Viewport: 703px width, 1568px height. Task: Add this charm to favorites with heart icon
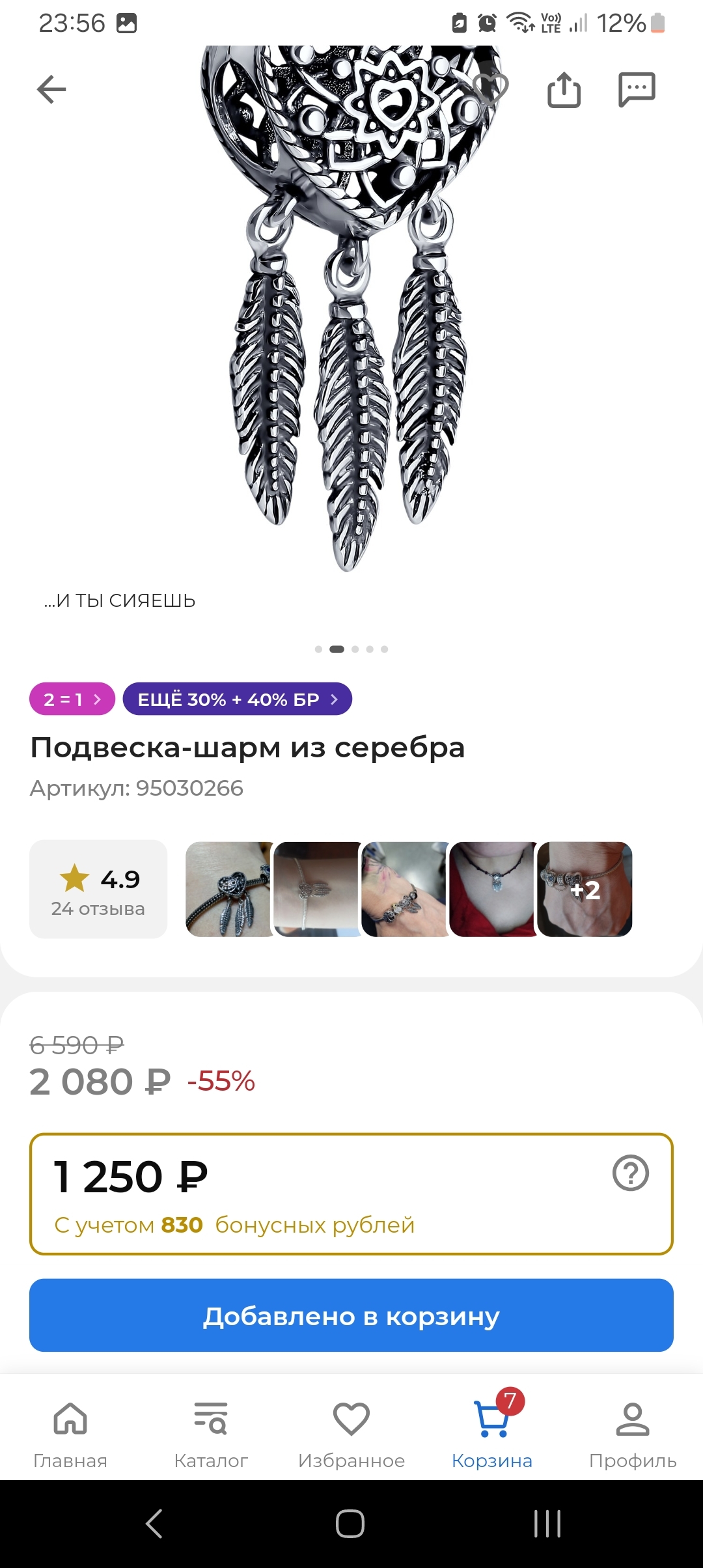click(x=491, y=89)
